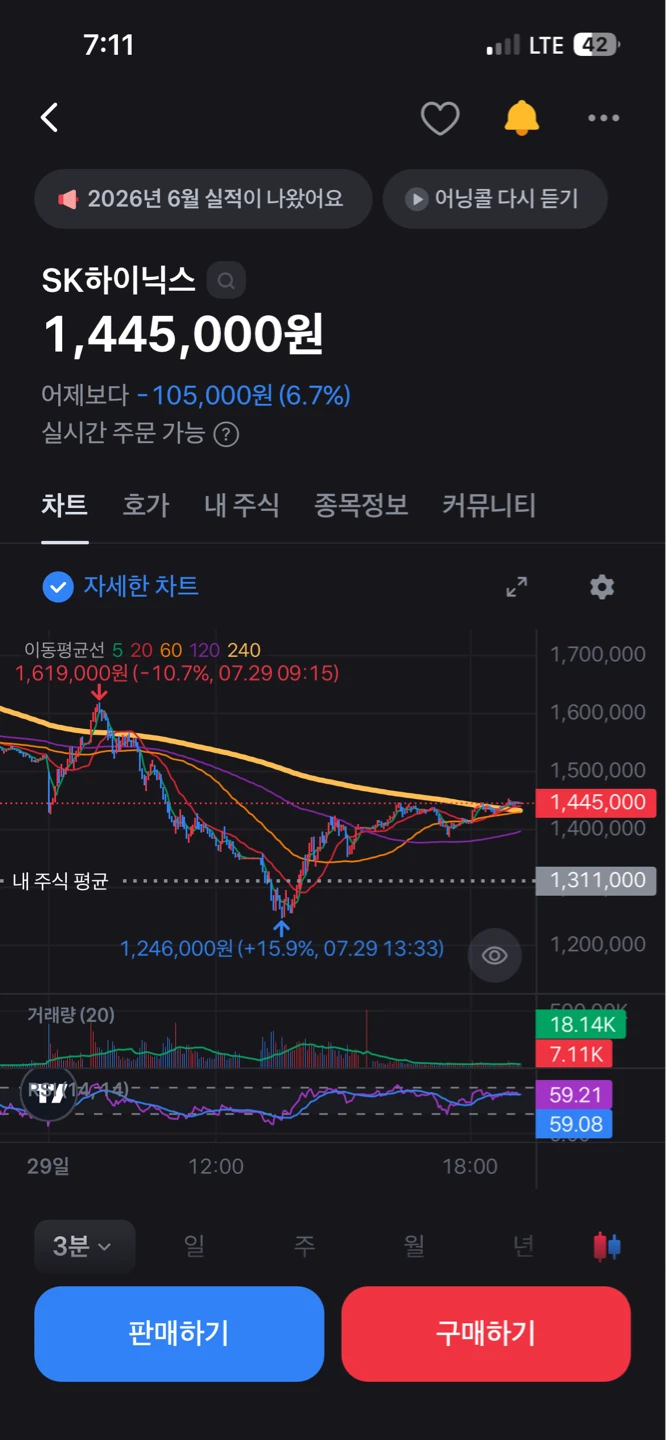Tap 어닝콜 다시 듣기 chip
The image size is (666, 1440).
(x=495, y=199)
